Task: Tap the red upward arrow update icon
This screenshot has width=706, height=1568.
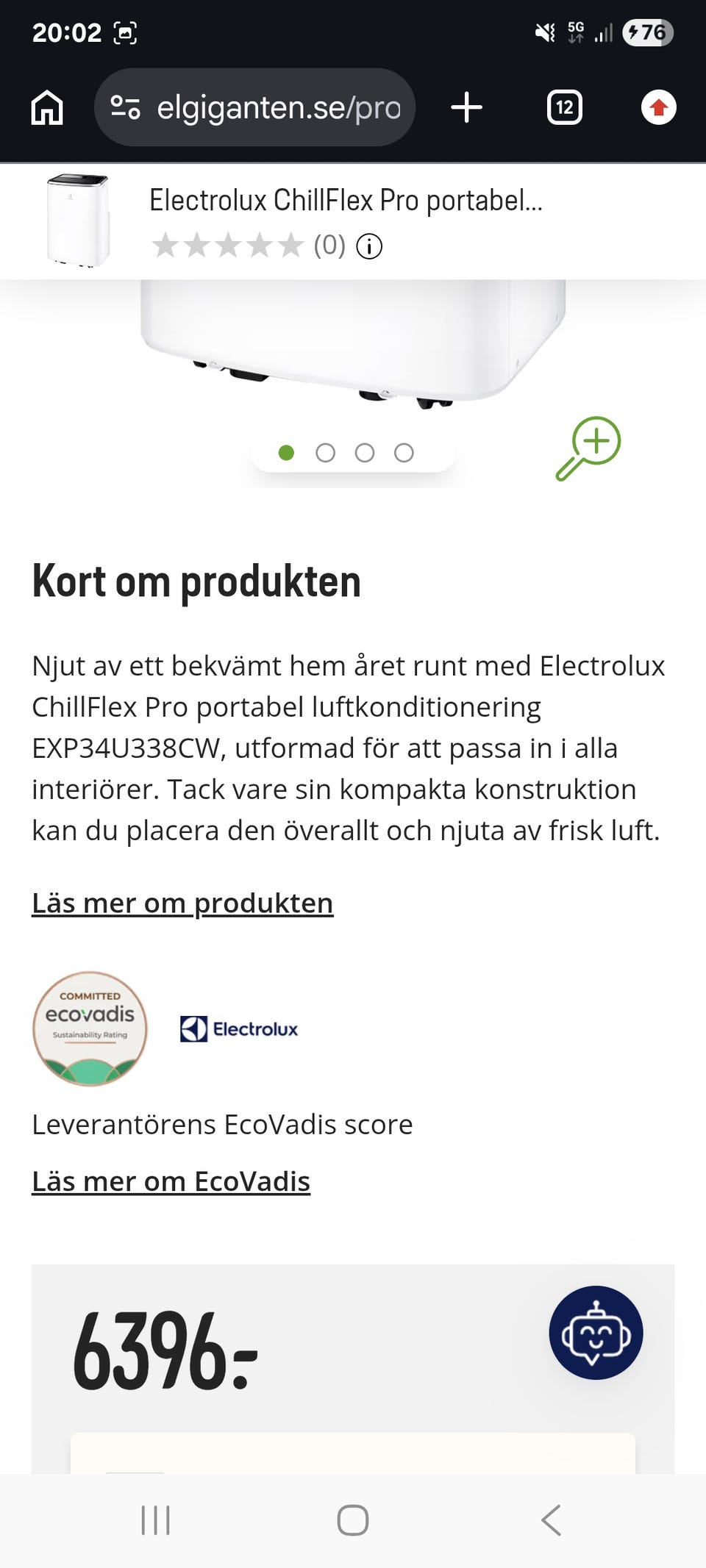Action: click(659, 107)
